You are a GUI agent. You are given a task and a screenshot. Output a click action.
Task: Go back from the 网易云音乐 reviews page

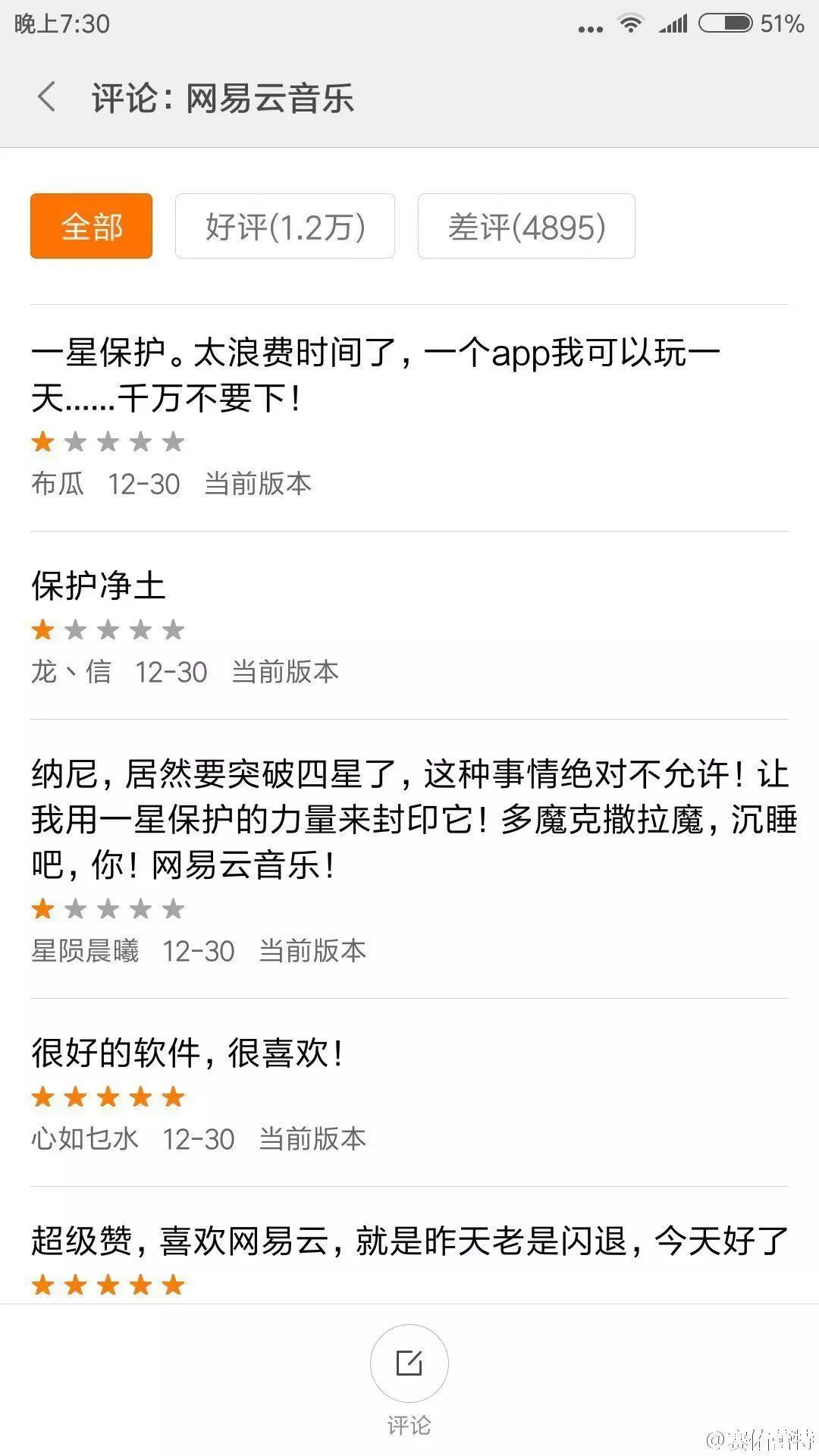click(x=47, y=97)
